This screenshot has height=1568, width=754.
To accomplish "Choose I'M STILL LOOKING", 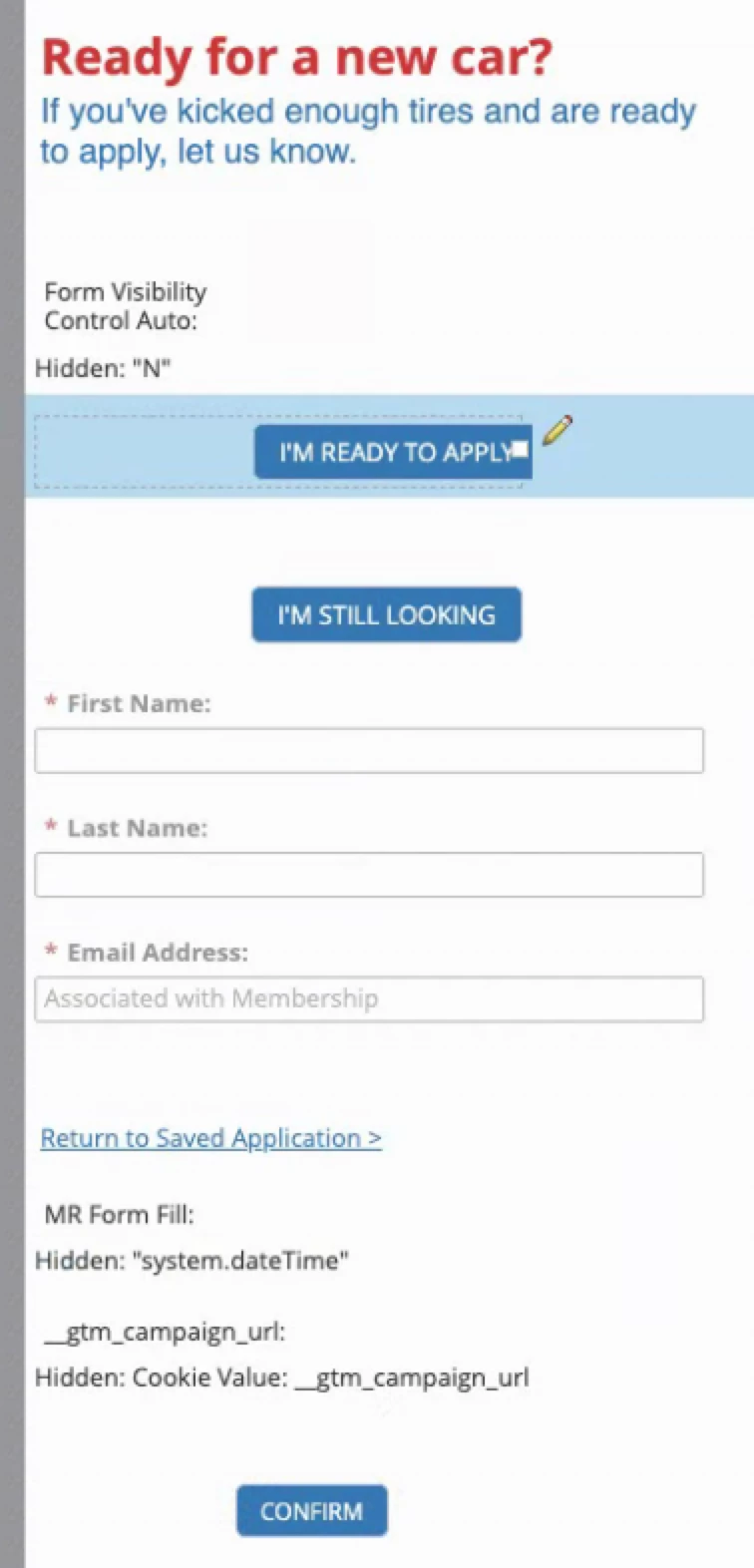I will [386, 614].
